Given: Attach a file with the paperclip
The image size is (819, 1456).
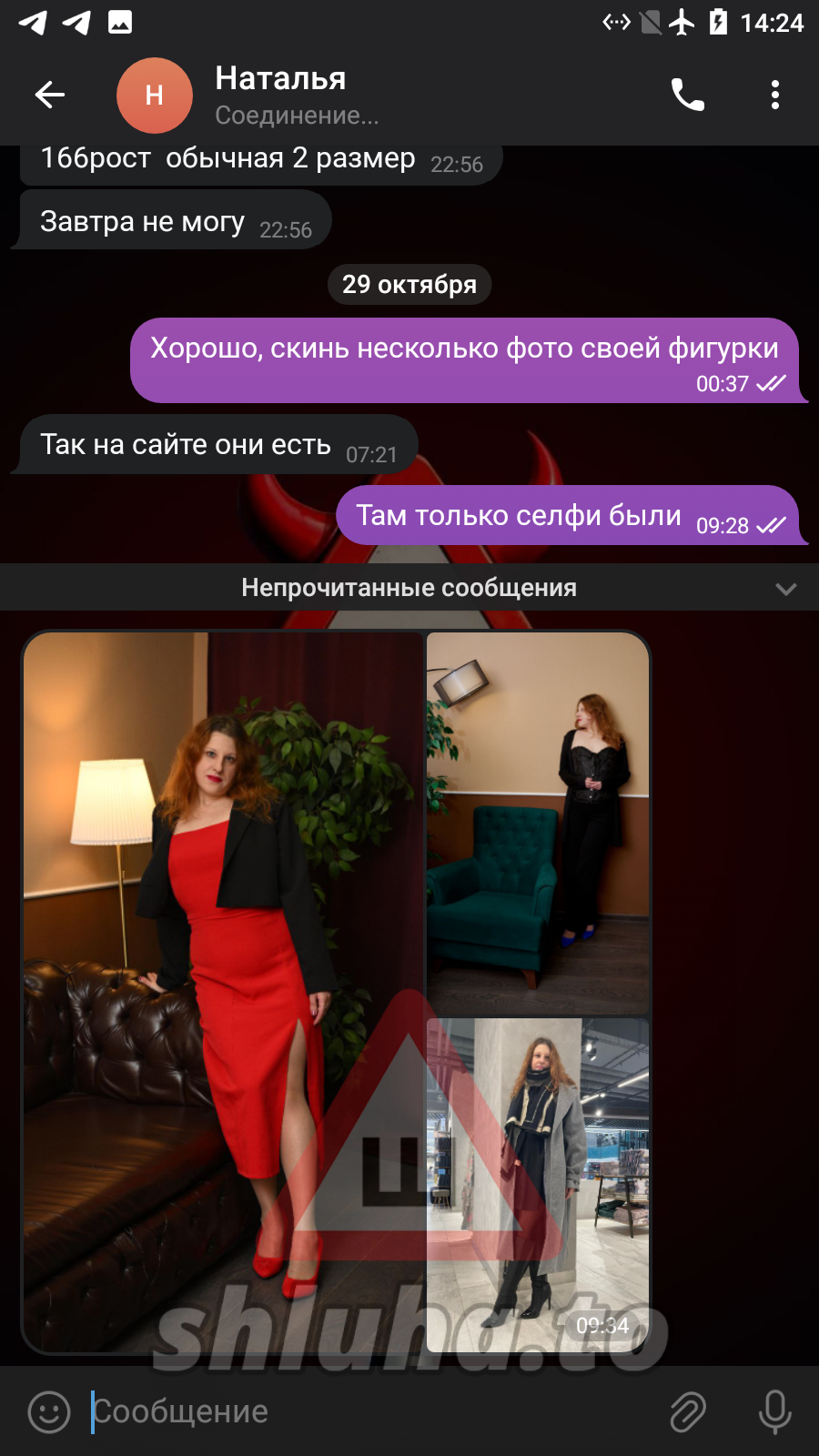Looking at the screenshot, I should (688, 1411).
